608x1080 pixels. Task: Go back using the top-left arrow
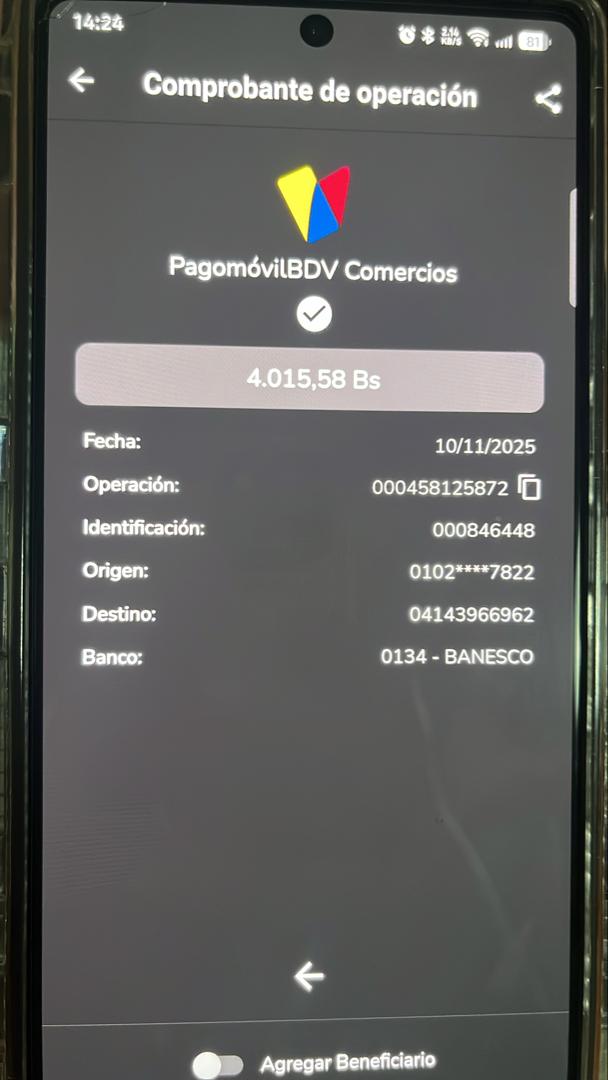tap(82, 81)
